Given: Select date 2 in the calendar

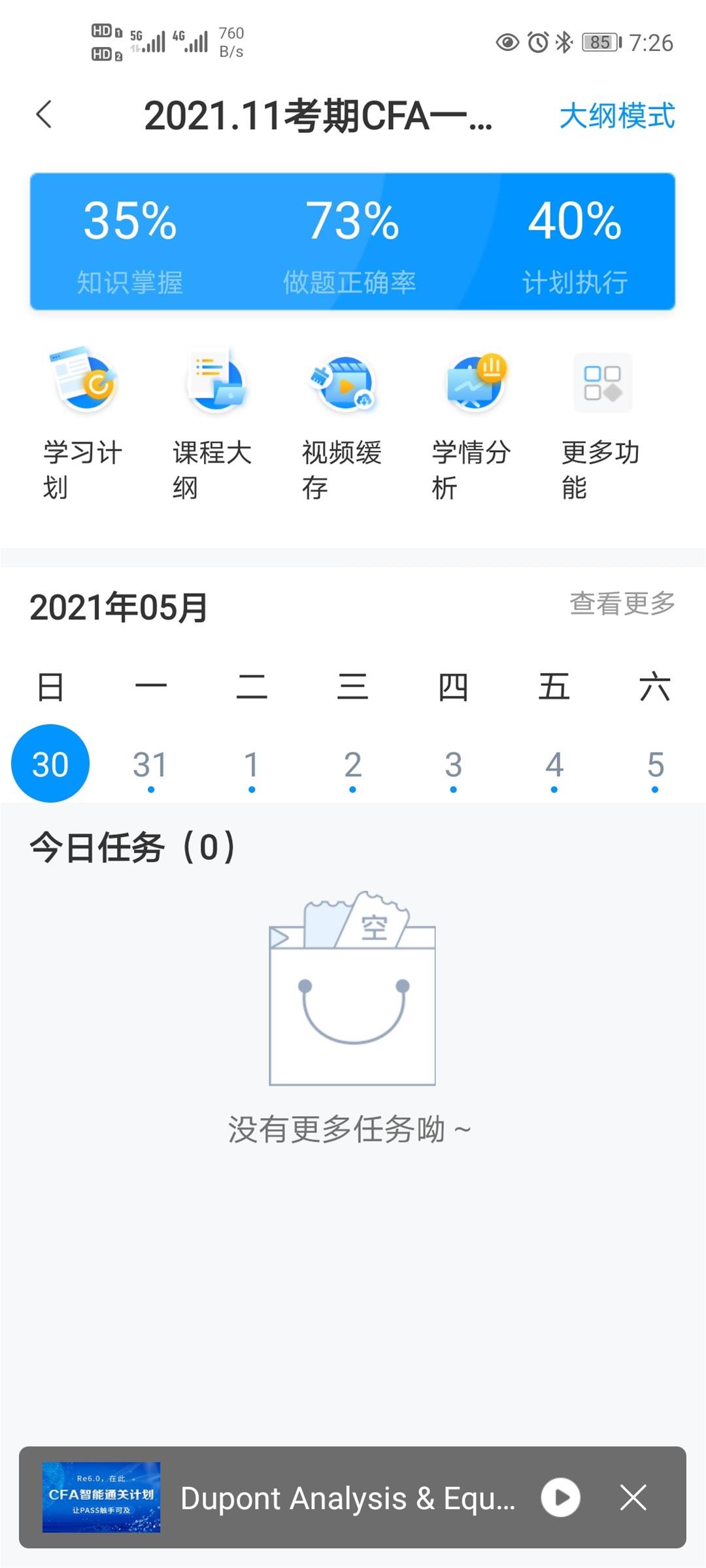Looking at the screenshot, I should [352, 765].
